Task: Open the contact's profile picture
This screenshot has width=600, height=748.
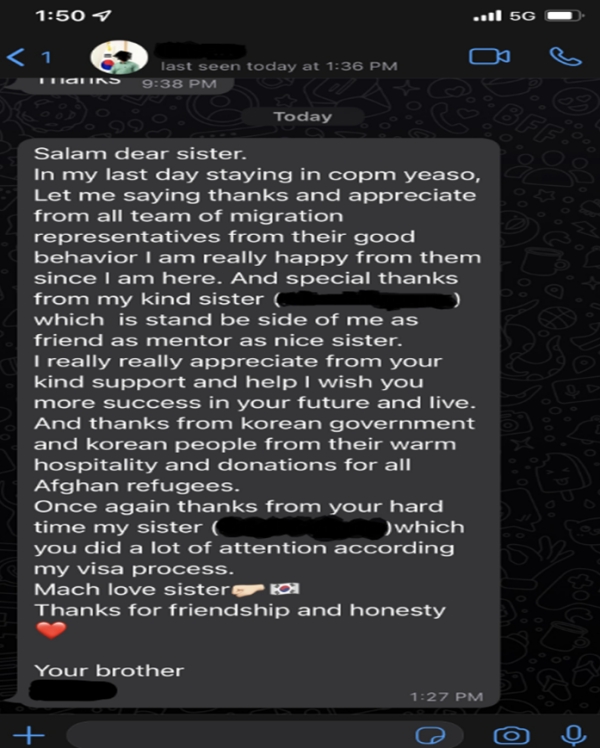Action: pos(119,58)
